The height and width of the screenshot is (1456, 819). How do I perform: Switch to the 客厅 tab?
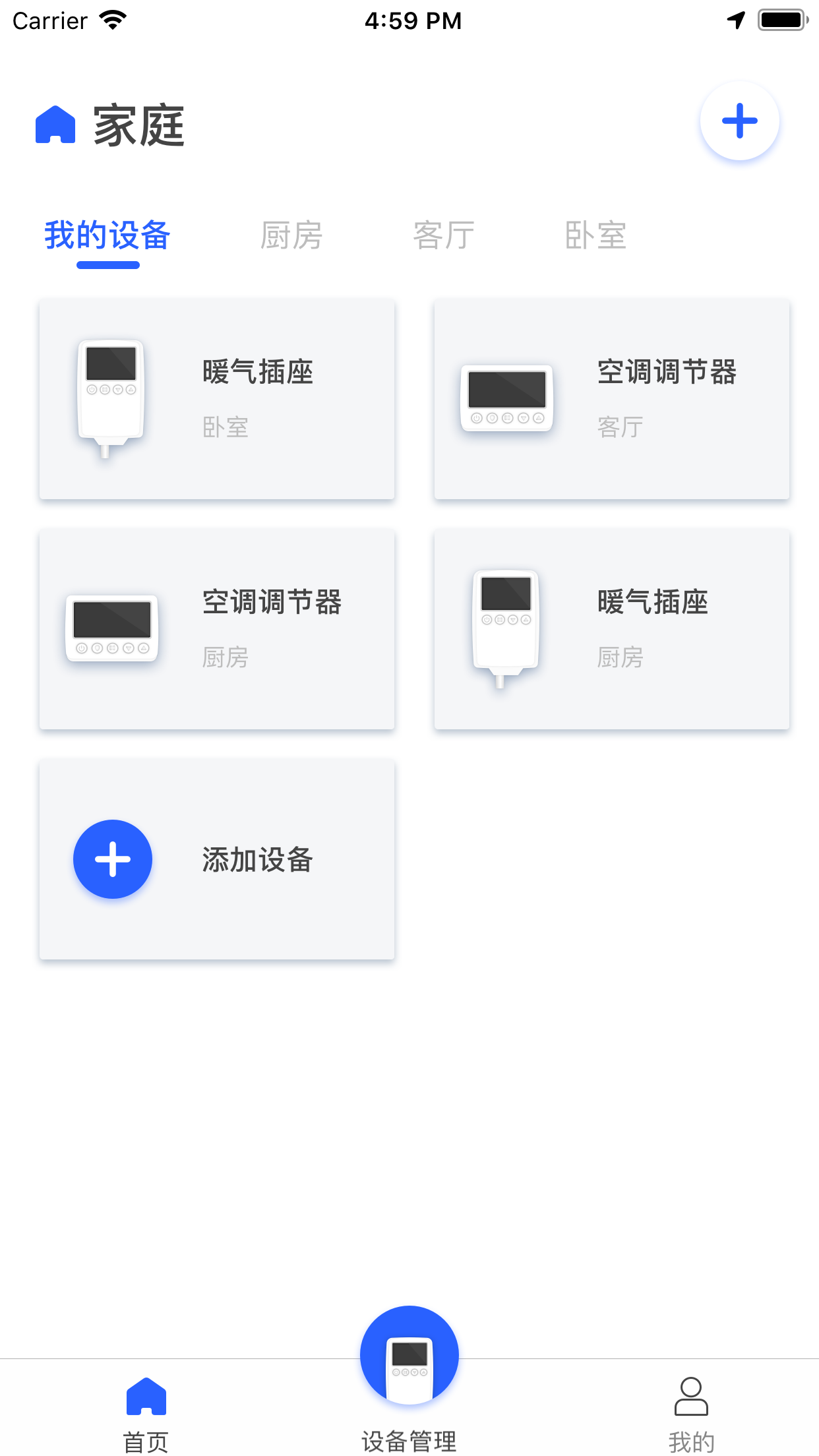444,236
